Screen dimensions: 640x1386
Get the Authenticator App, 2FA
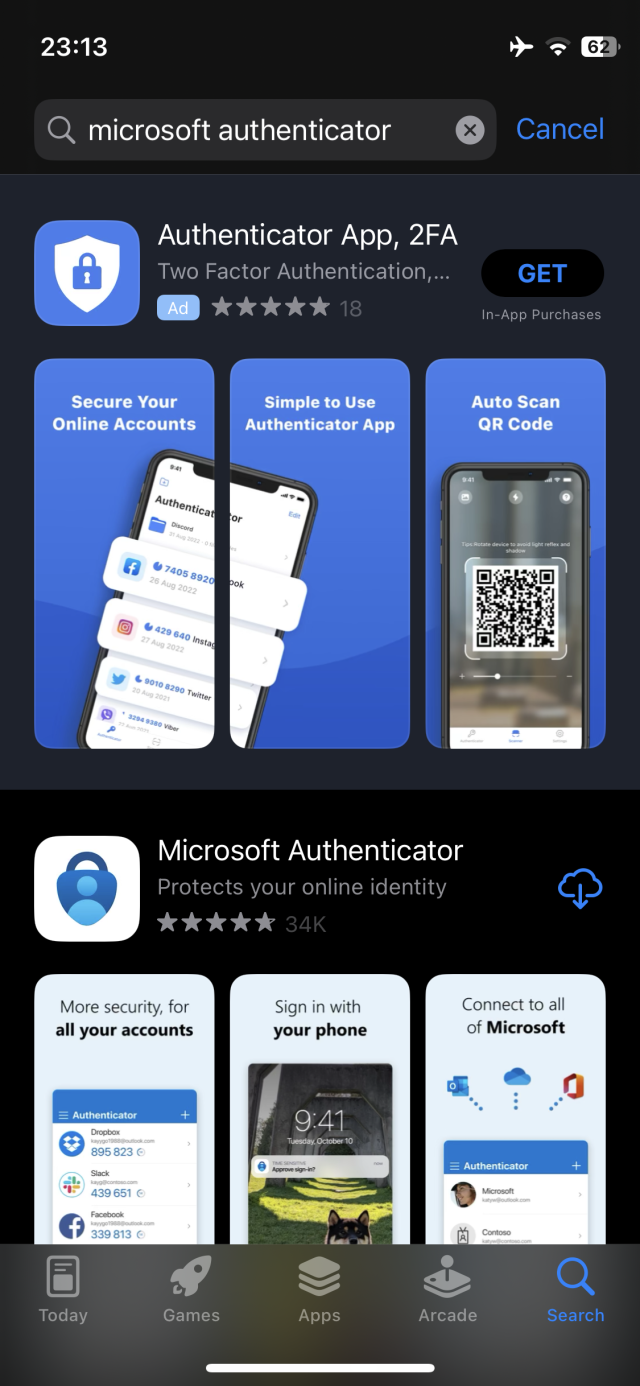click(543, 273)
